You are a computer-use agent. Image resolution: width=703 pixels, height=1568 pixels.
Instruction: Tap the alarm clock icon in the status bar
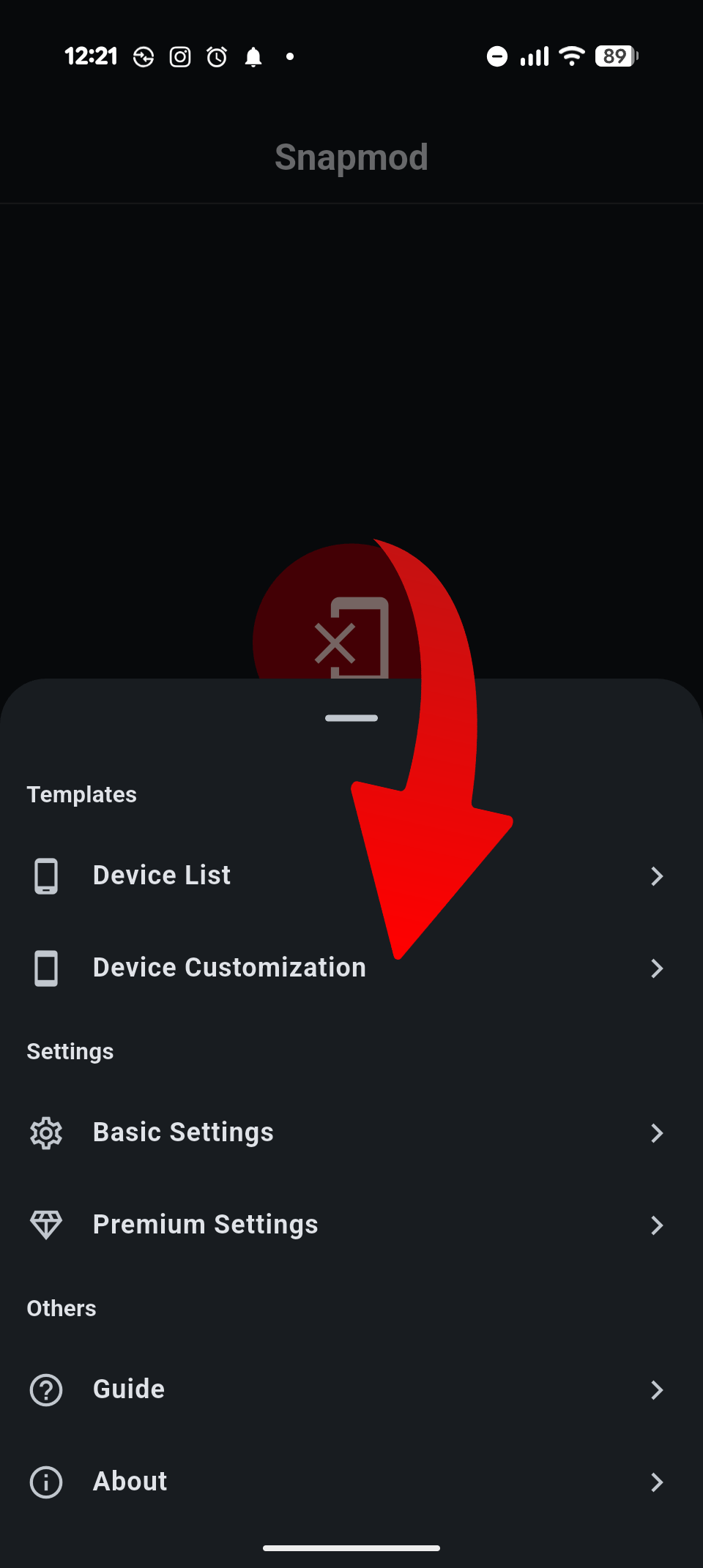pos(216,56)
